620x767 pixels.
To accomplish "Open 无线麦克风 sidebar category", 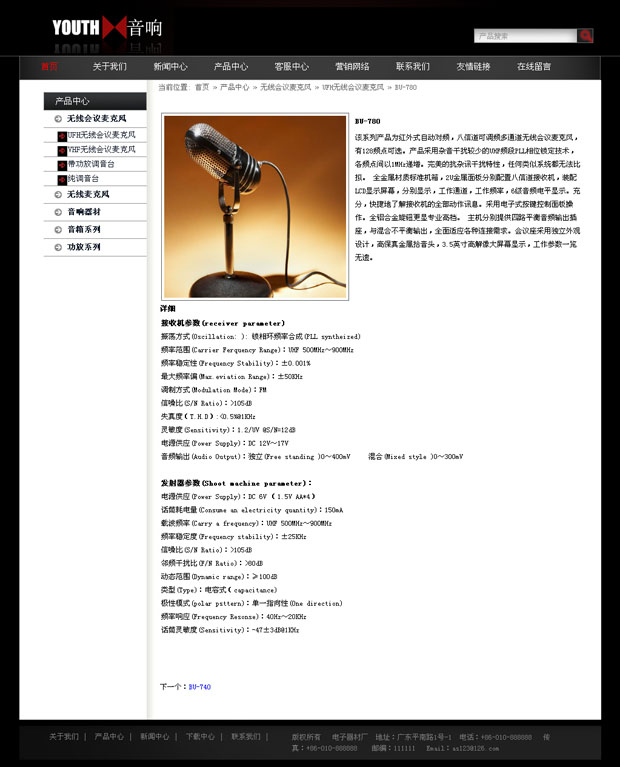I will pyautogui.click(x=88, y=194).
